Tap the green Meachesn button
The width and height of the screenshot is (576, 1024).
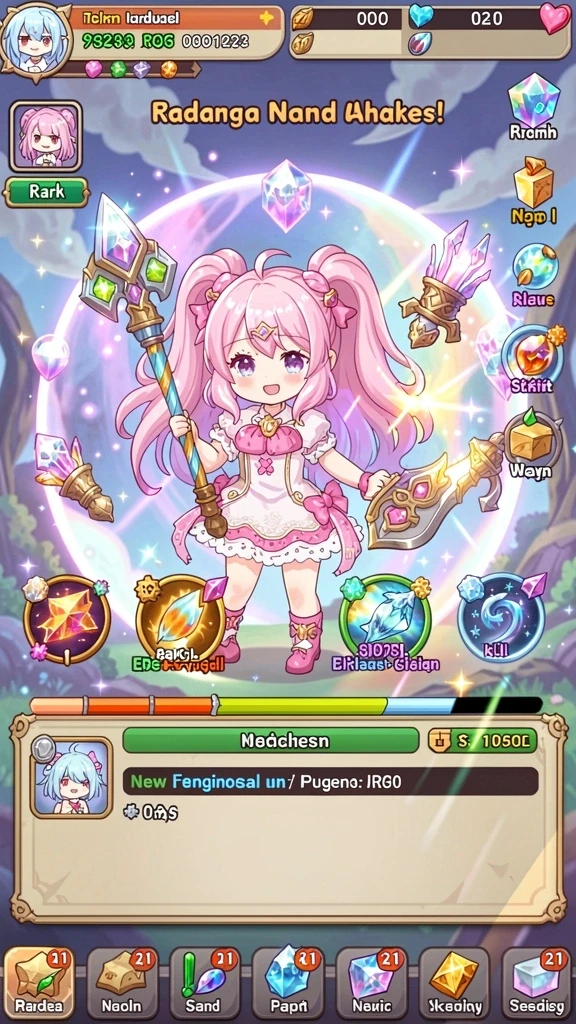point(270,741)
